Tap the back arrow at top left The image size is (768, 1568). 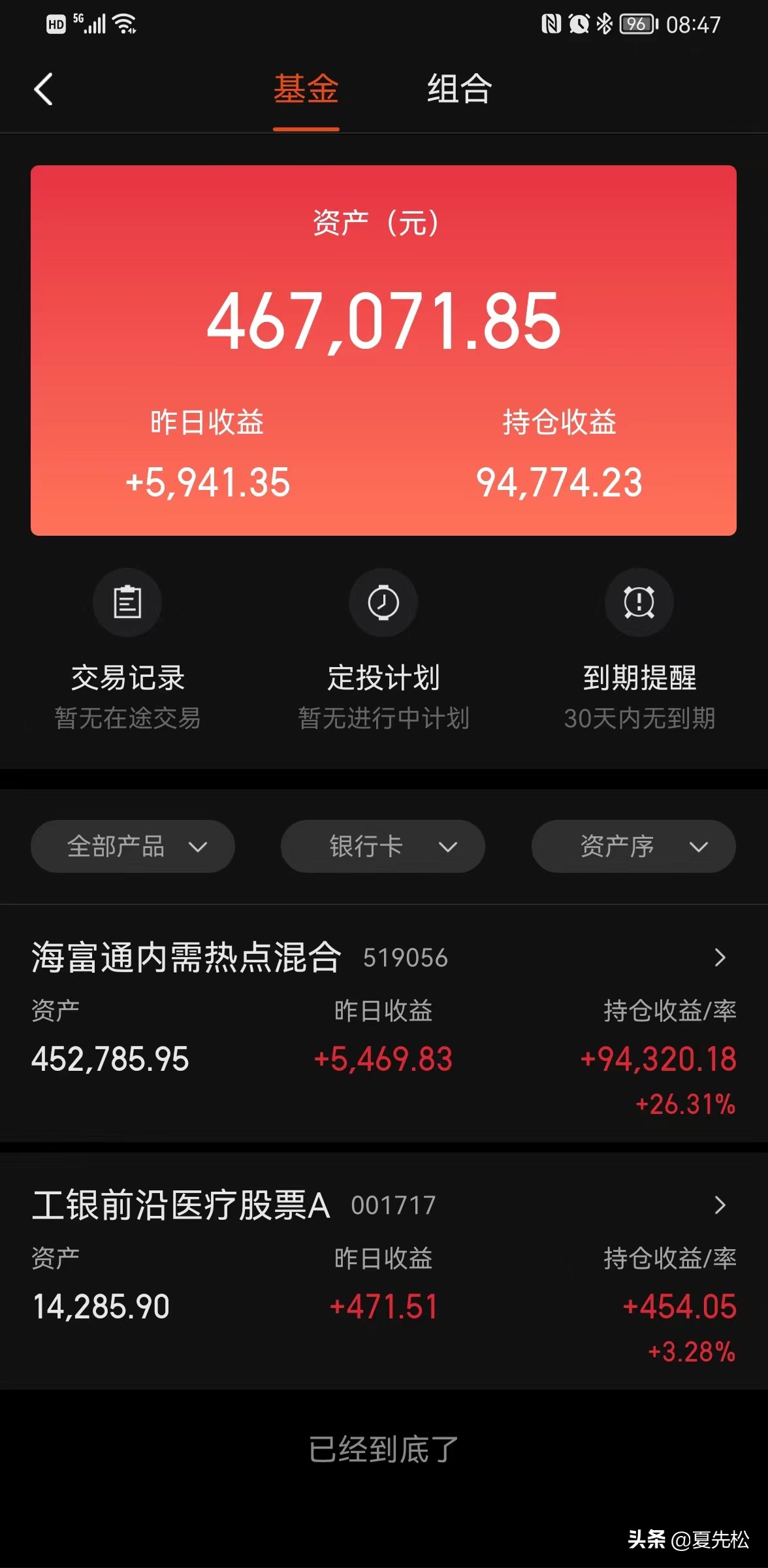[43, 89]
